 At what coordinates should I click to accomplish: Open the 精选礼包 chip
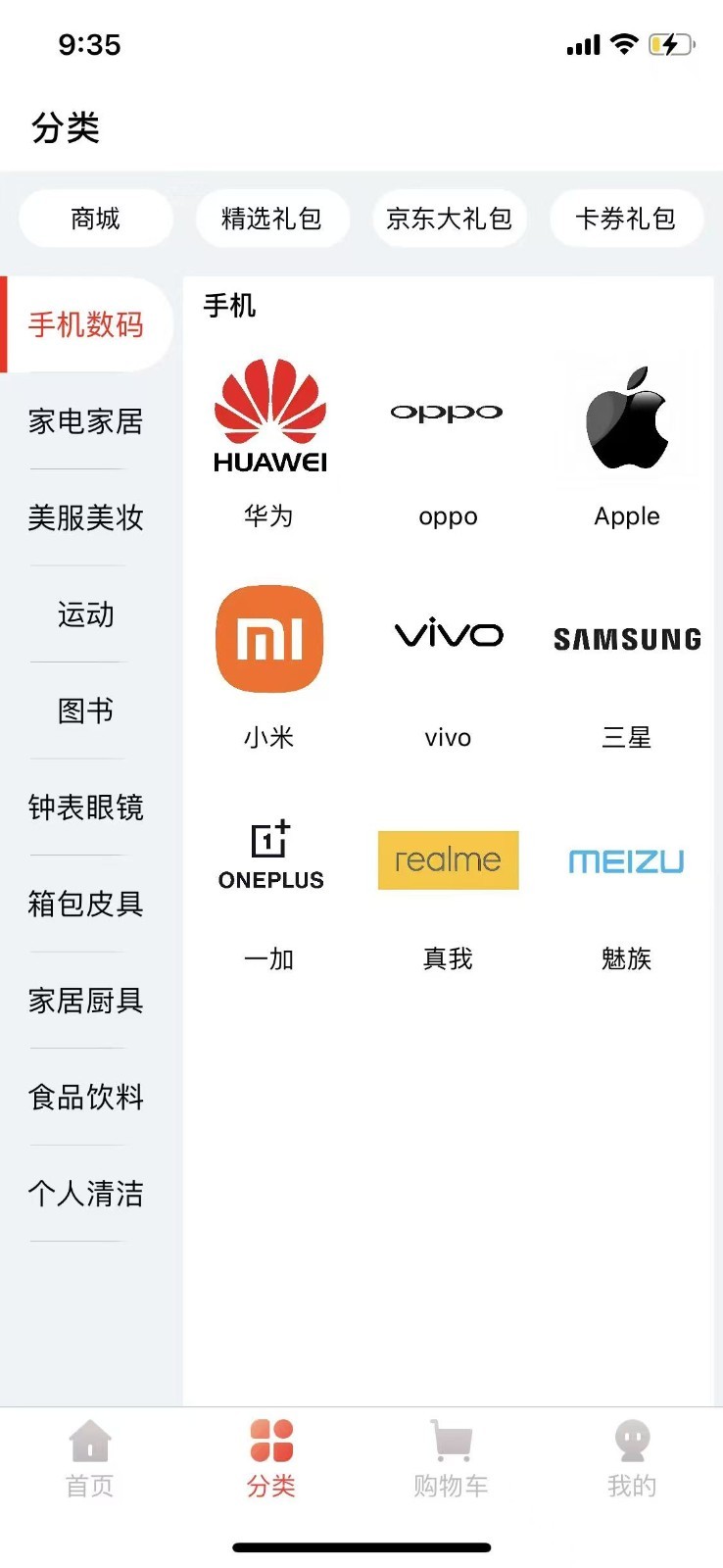271,219
